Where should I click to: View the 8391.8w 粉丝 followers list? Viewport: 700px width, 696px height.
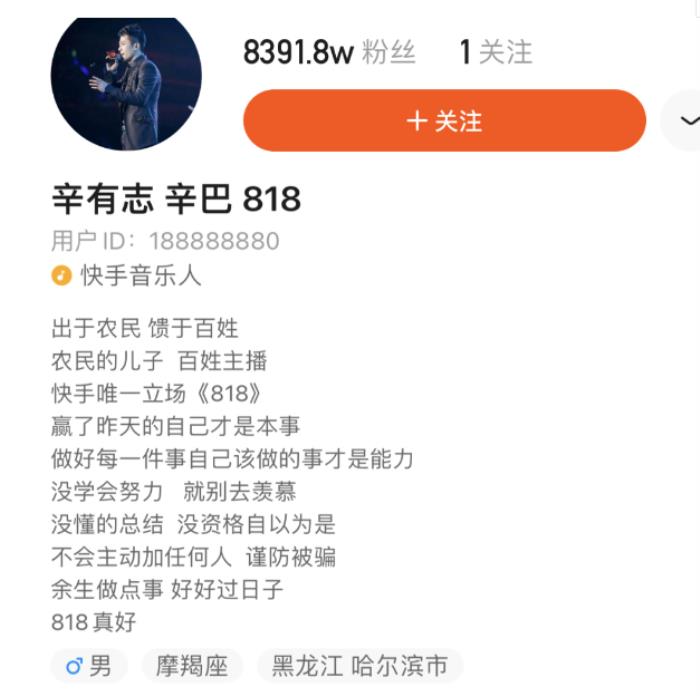329,52
